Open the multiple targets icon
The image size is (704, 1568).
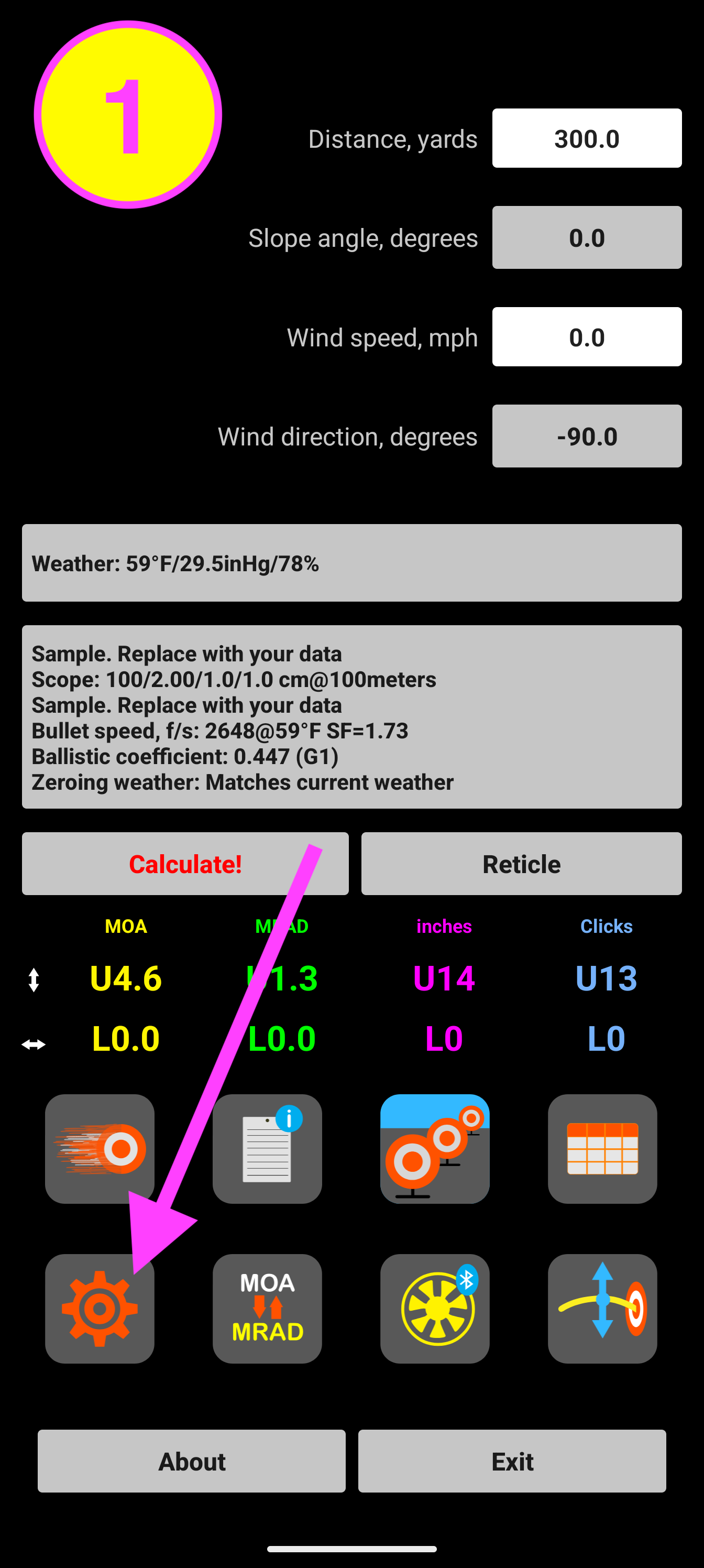point(435,1149)
